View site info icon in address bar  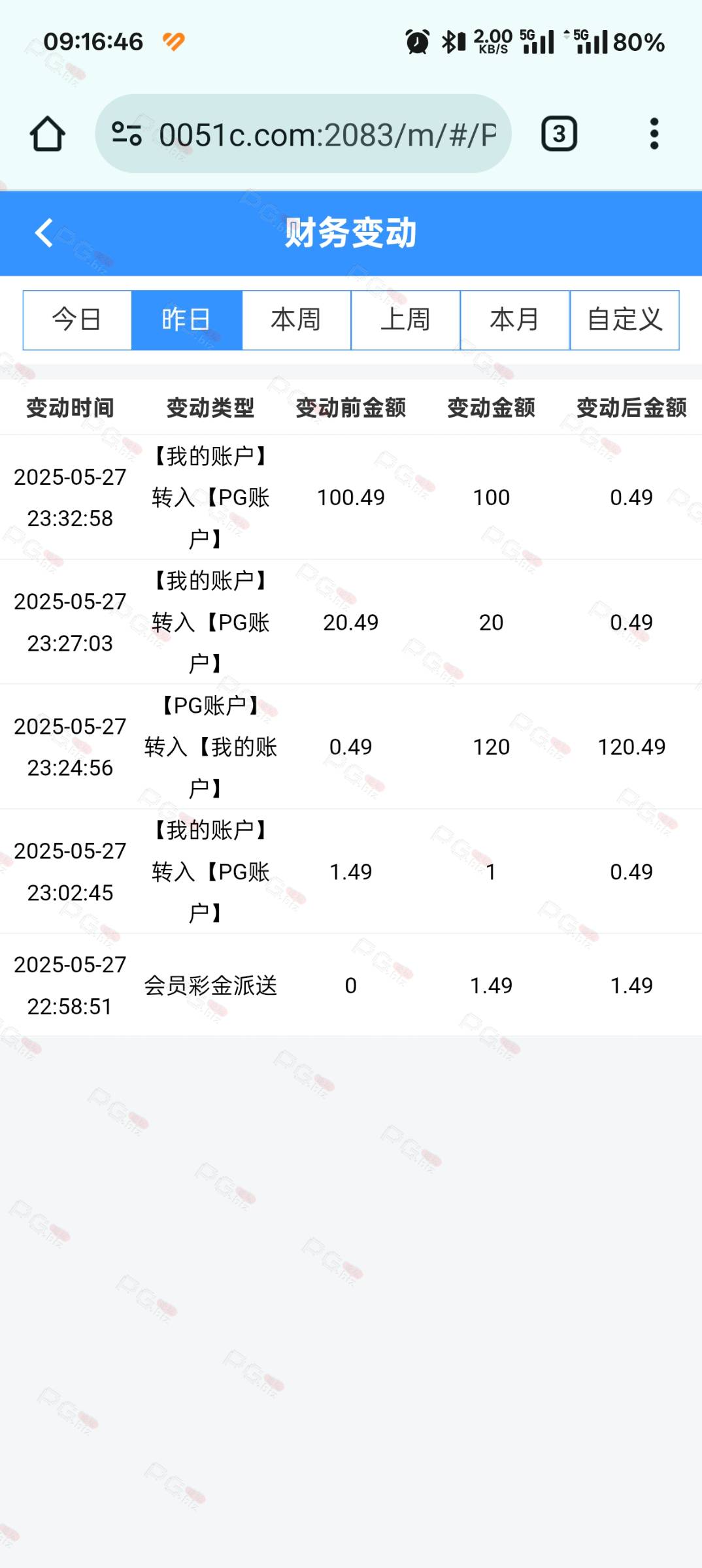[x=127, y=134]
